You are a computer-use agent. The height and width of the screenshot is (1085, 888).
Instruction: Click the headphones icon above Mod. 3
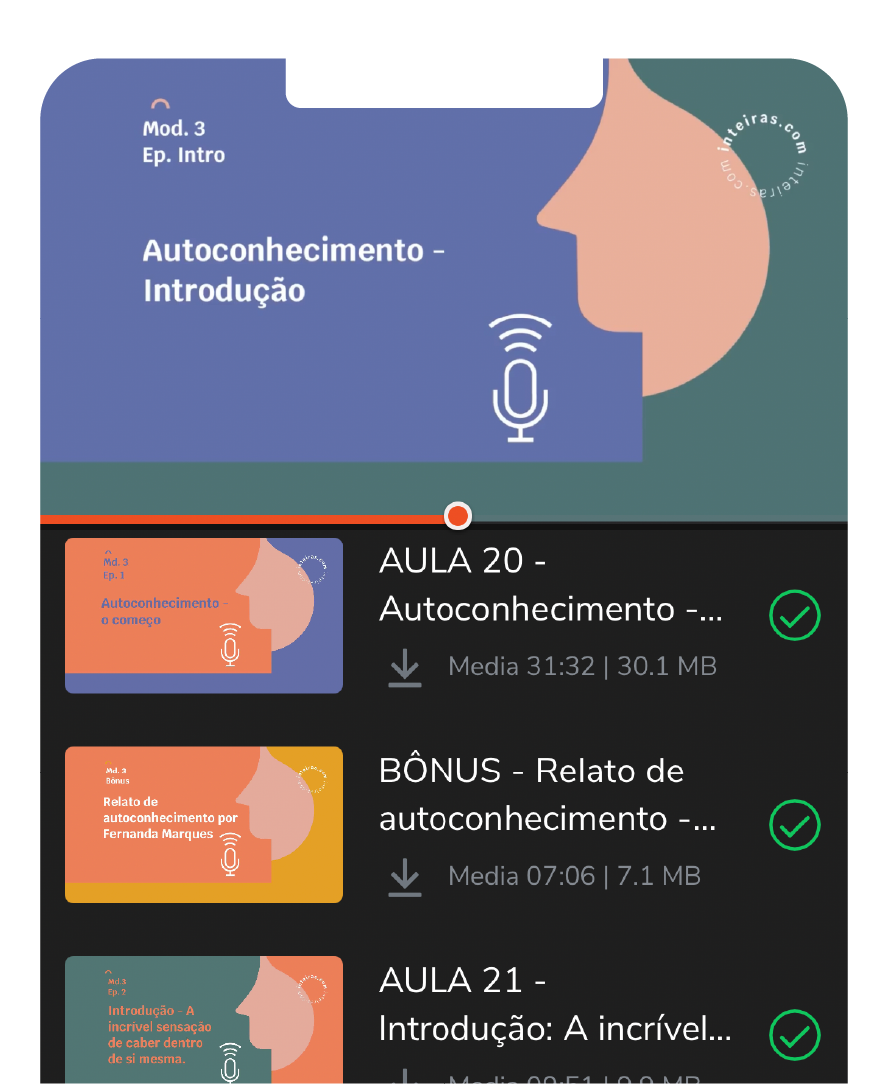[158, 105]
